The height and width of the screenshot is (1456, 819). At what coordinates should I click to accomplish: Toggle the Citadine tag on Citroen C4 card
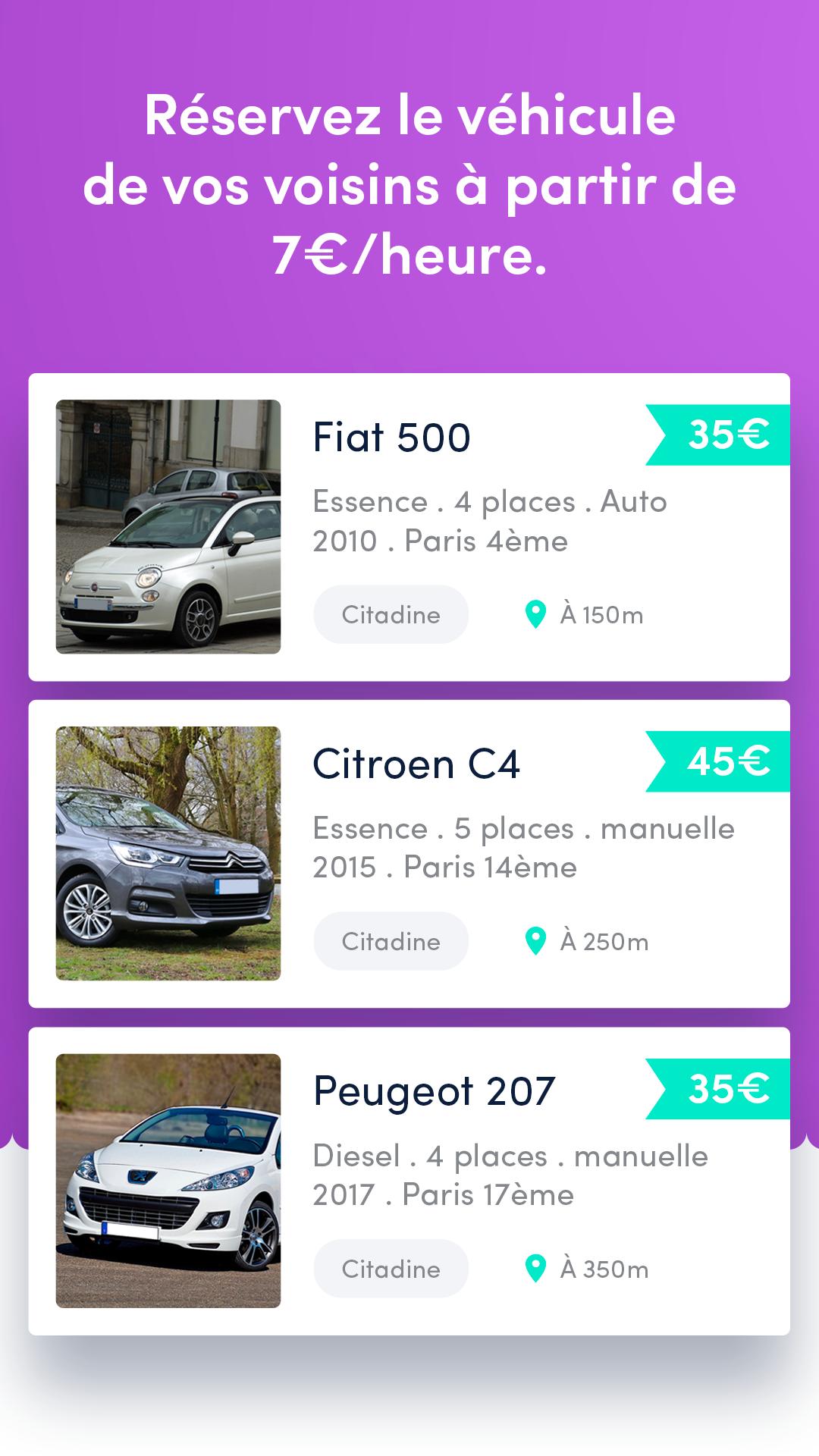point(391,941)
